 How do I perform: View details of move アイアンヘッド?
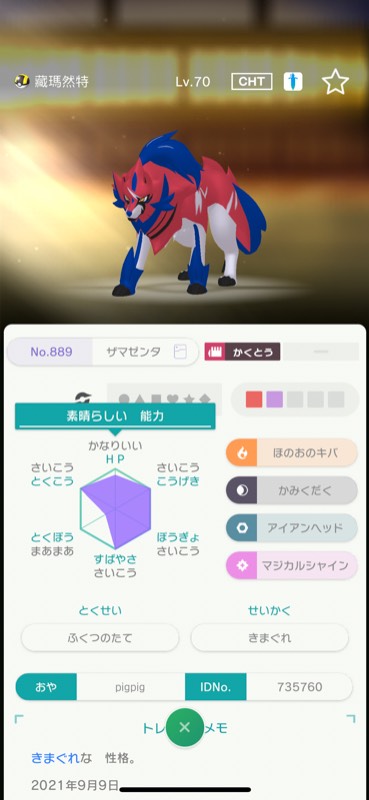(291, 528)
